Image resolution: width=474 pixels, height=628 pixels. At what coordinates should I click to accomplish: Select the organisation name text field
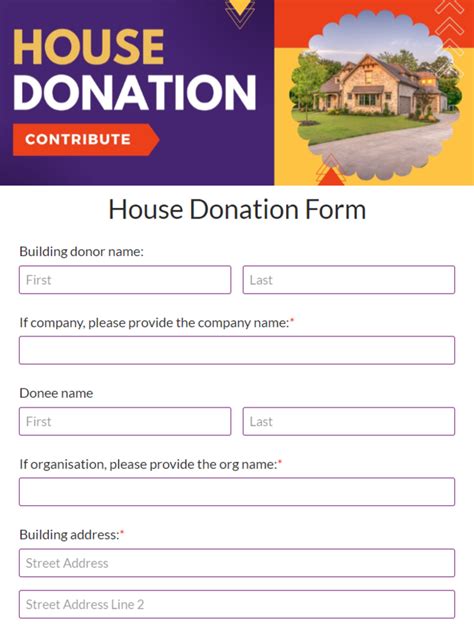(x=237, y=491)
